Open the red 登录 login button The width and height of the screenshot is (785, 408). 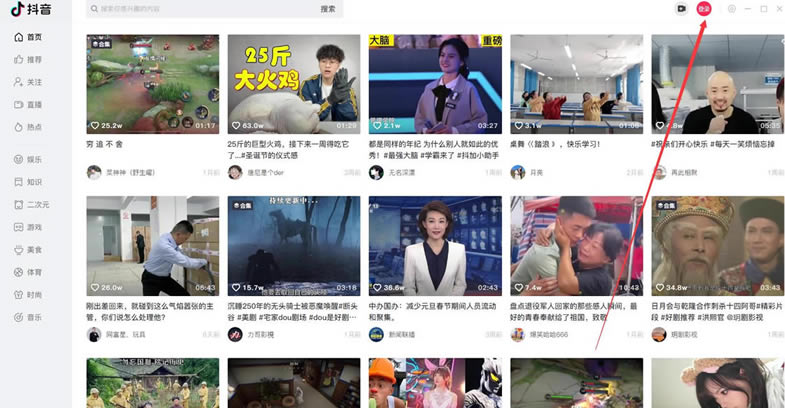pyautogui.click(x=704, y=9)
